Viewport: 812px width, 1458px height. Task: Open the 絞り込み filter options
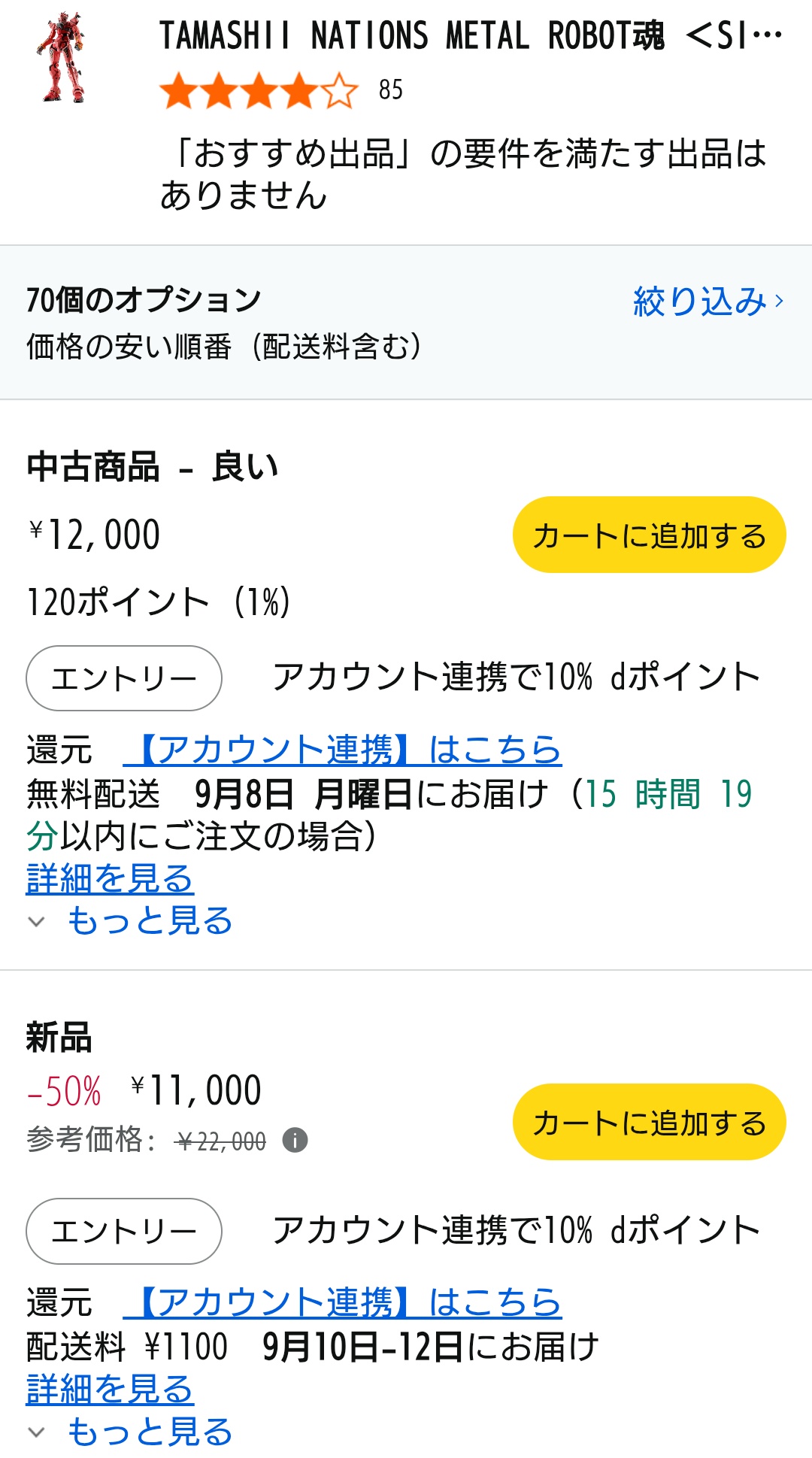click(x=707, y=302)
